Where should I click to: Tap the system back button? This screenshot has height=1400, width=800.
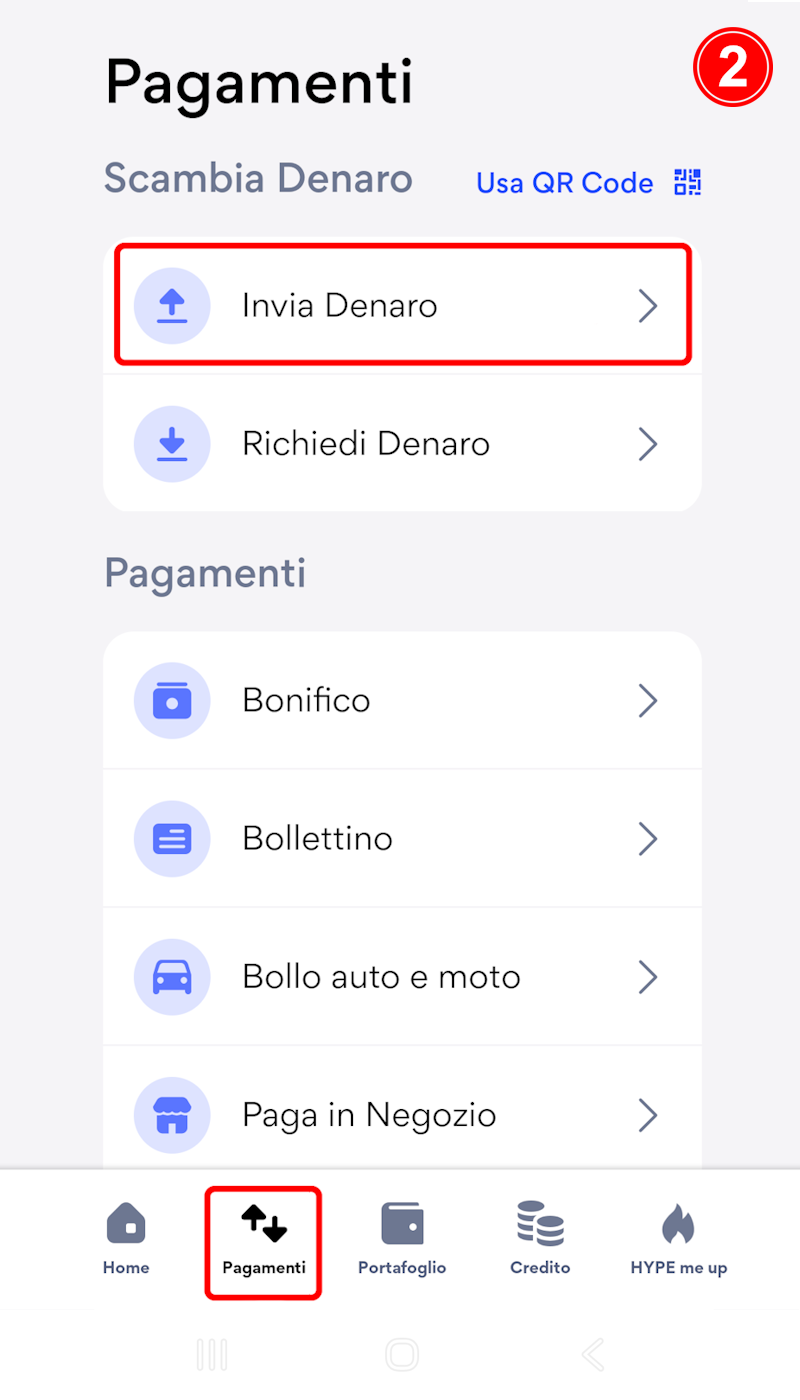tap(593, 1355)
